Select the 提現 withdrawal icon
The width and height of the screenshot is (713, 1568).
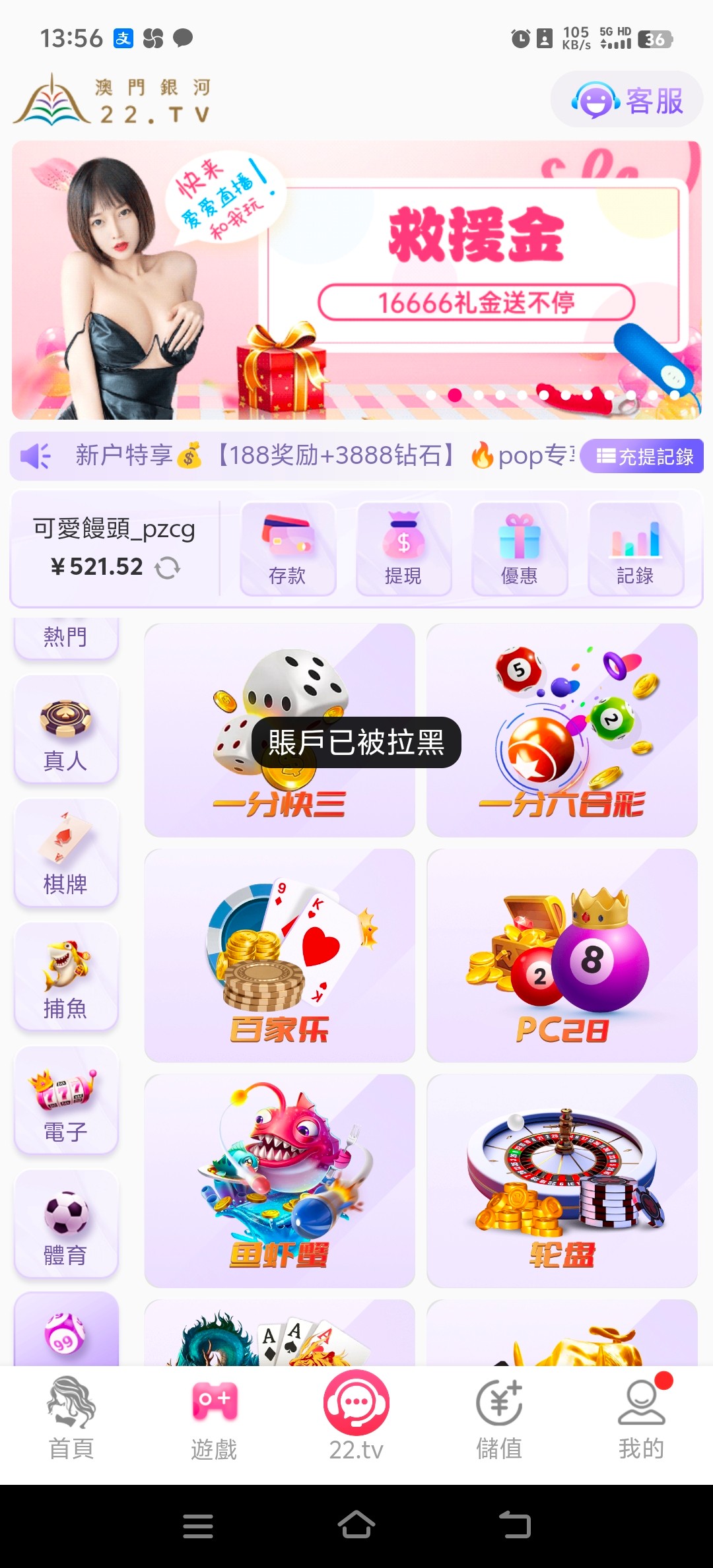(x=404, y=551)
